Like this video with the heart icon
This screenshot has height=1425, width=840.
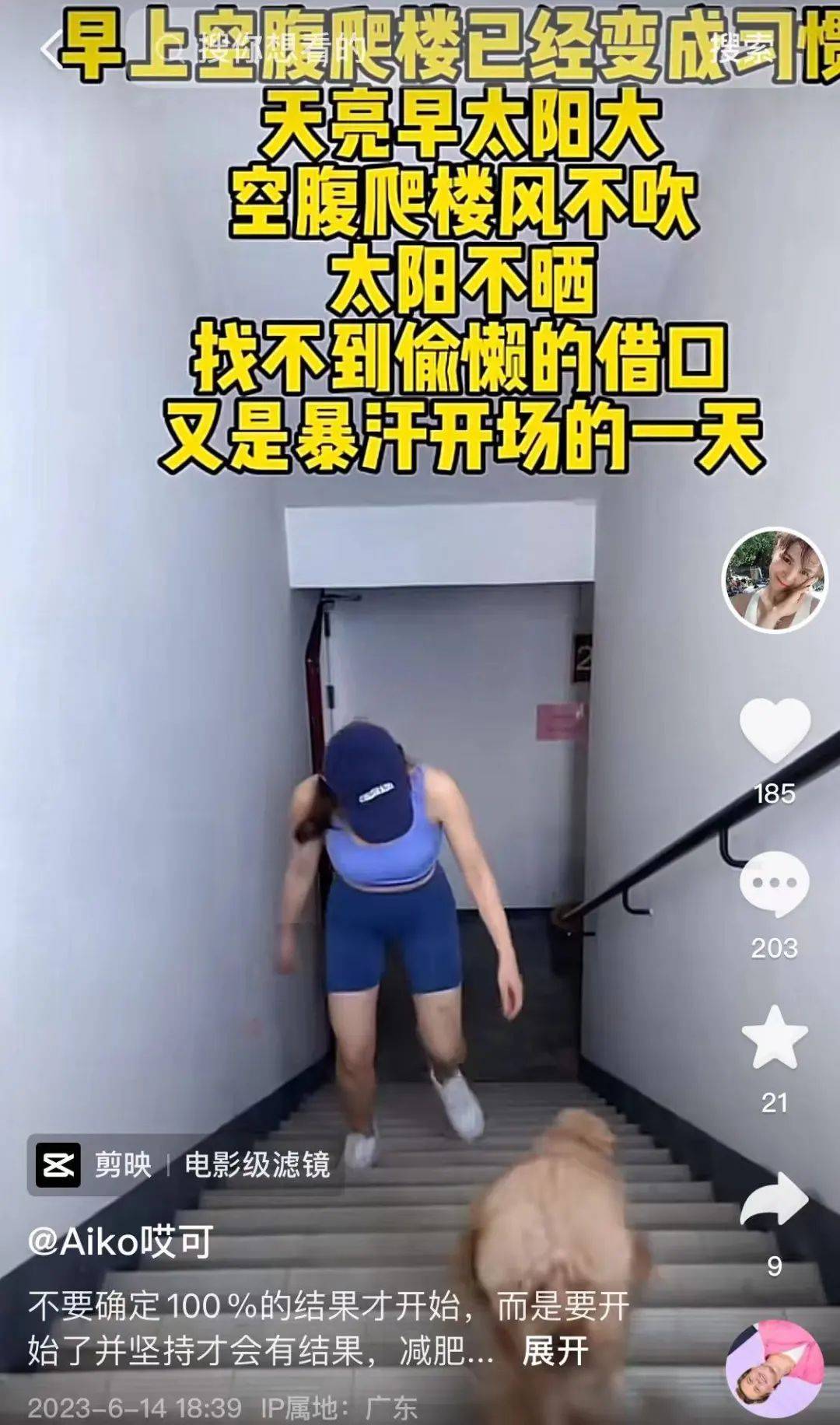(774, 731)
